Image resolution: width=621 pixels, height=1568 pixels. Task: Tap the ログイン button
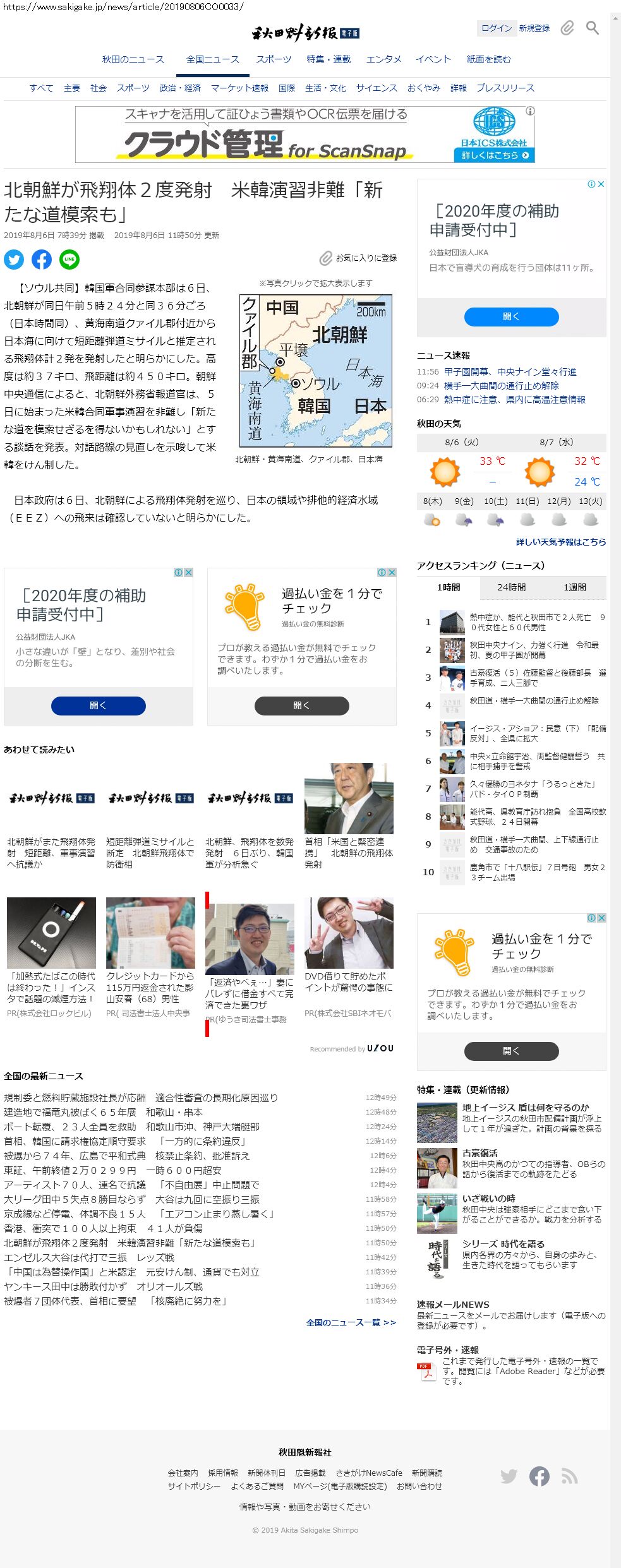496,28
